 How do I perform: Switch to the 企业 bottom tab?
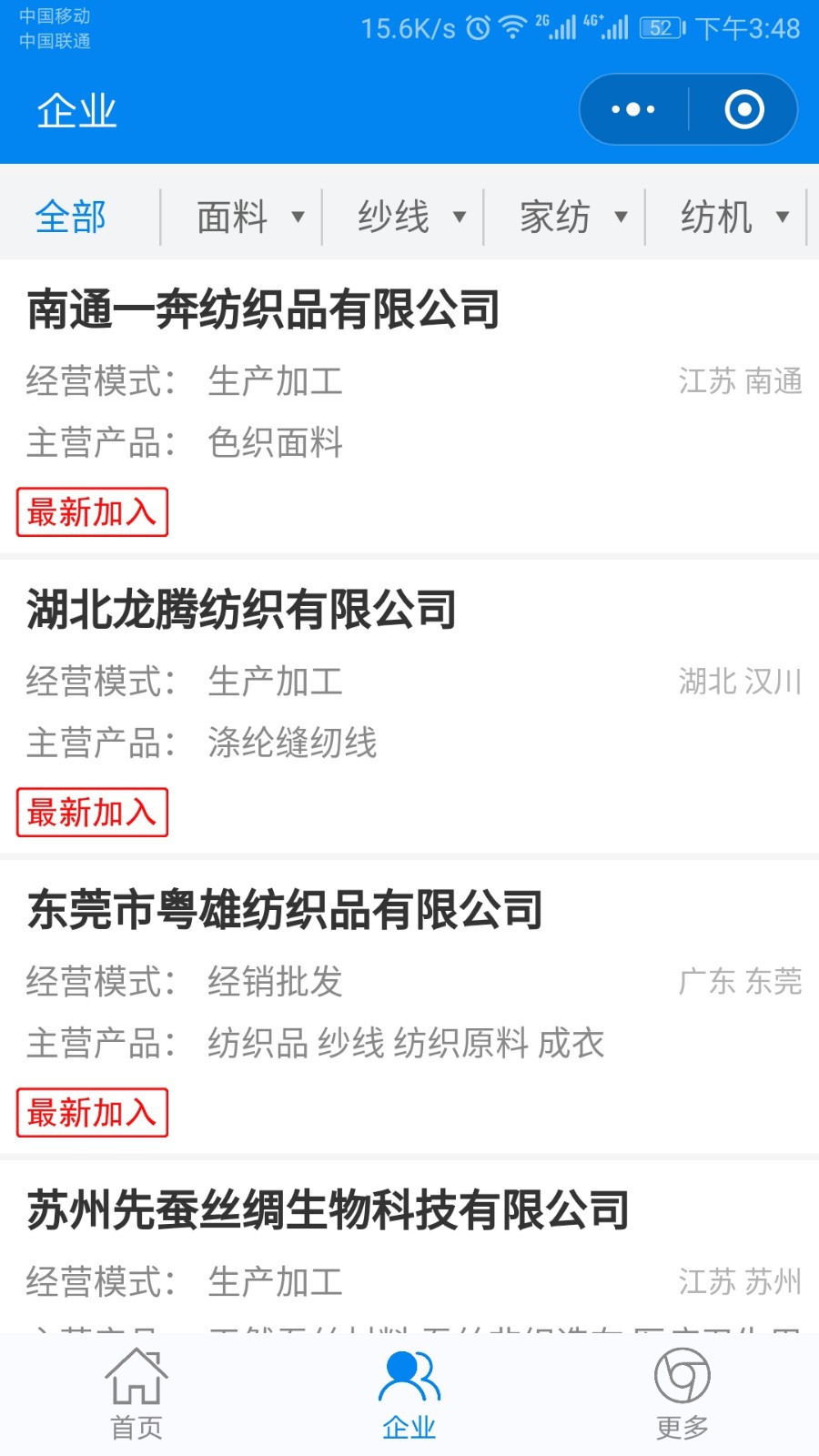pyautogui.click(x=409, y=1394)
